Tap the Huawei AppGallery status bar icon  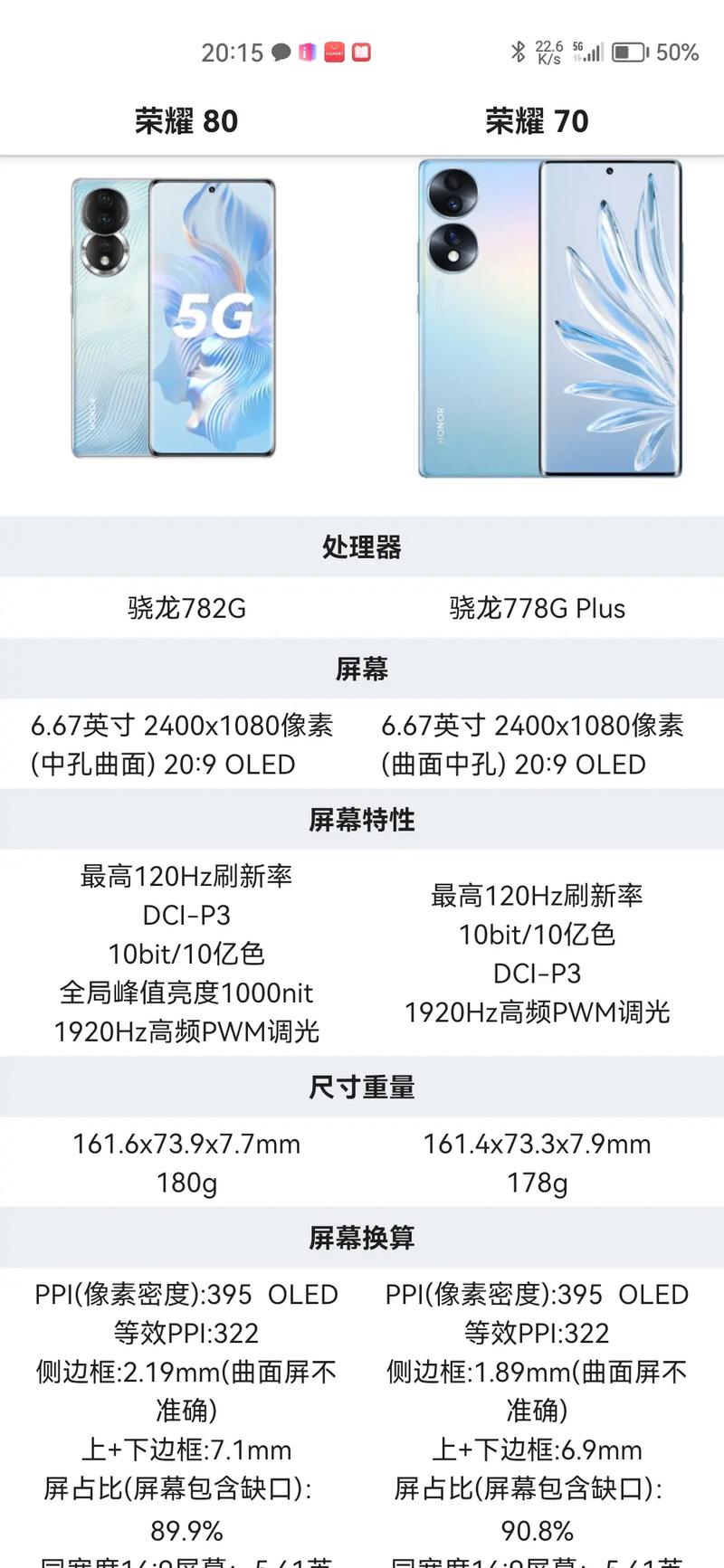pos(333,52)
